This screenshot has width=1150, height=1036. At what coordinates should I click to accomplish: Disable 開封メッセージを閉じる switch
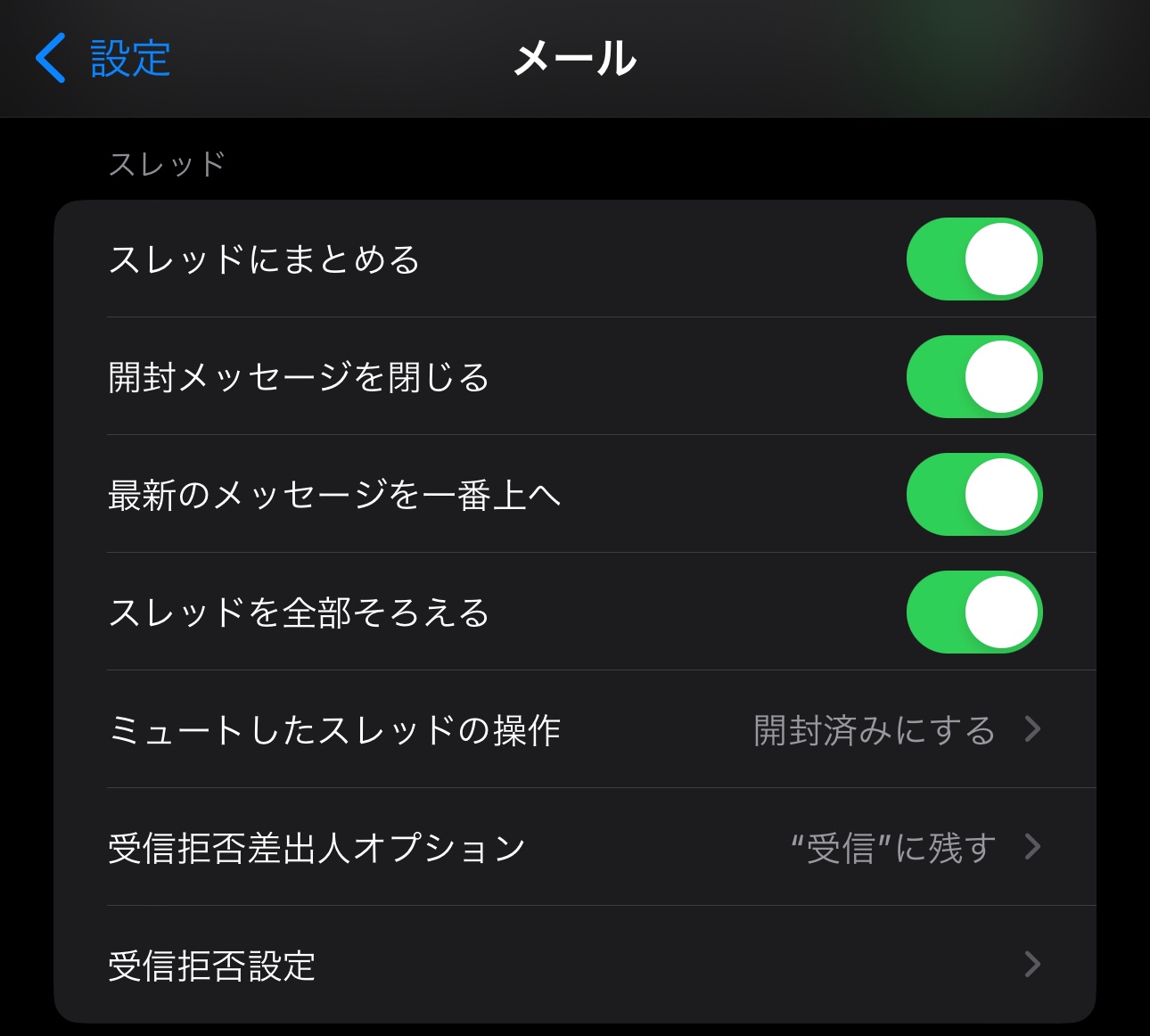point(973,377)
